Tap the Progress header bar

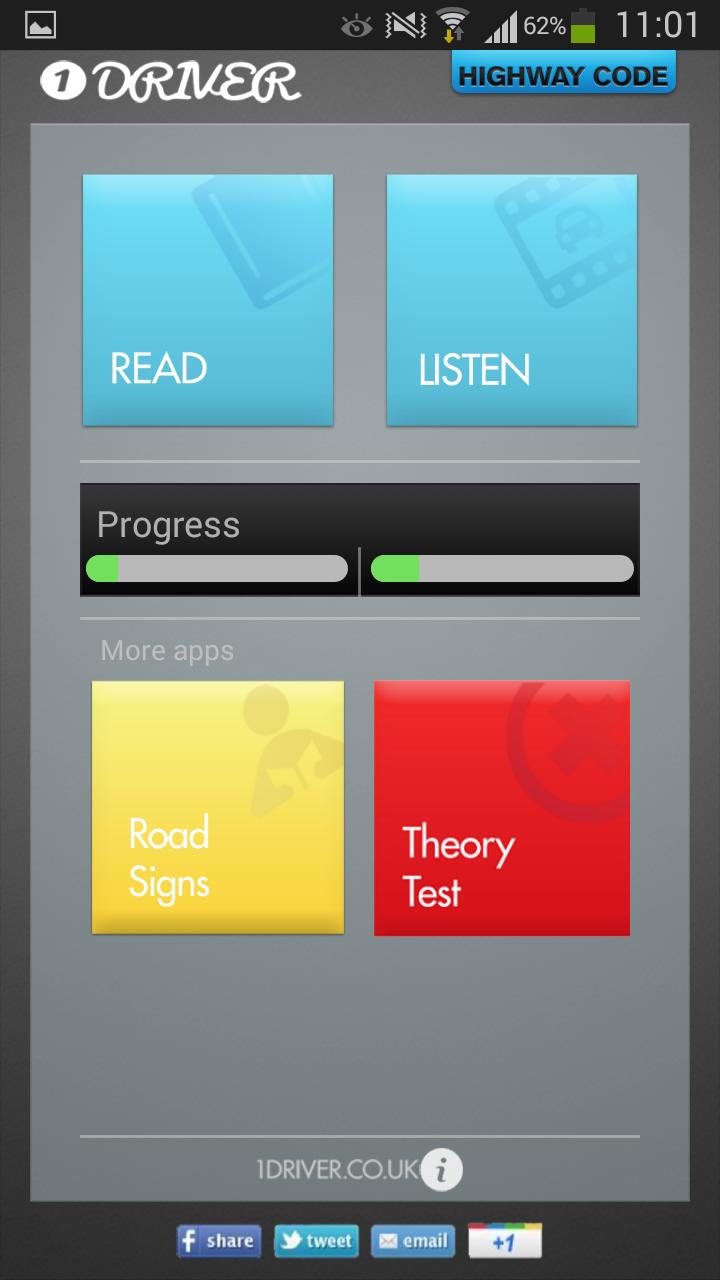click(x=168, y=524)
